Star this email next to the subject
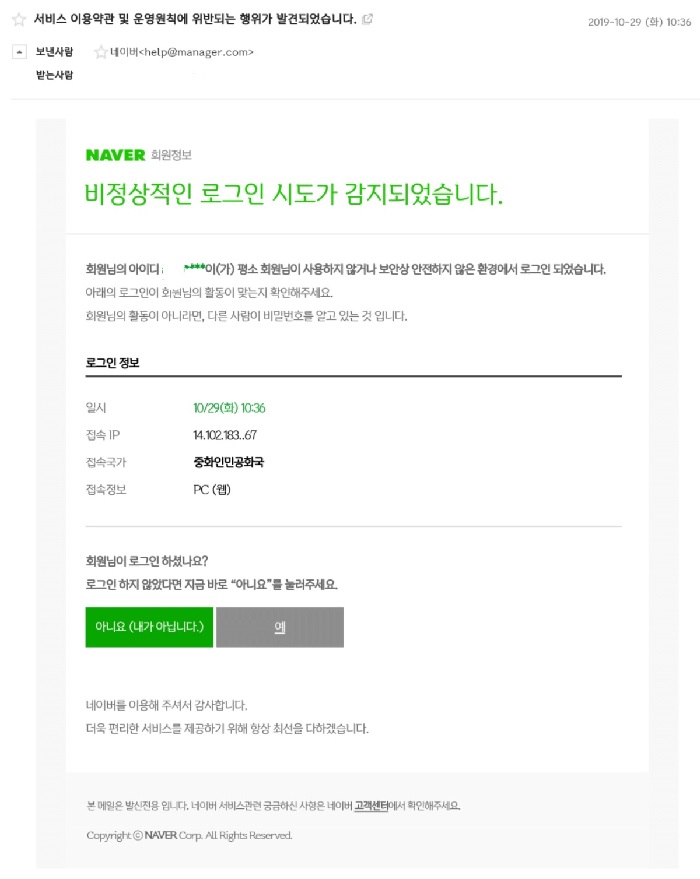The height and width of the screenshot is (879, 700). click(x=18, y=19)
